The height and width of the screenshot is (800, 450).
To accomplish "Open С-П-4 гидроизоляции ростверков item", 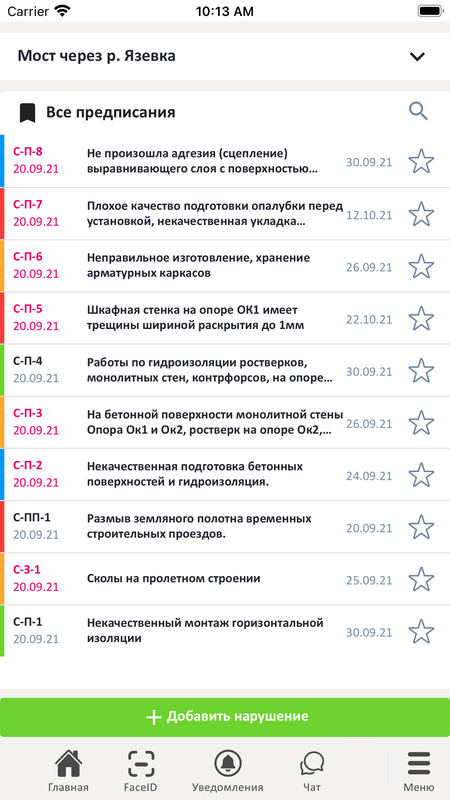I will 225,370.
